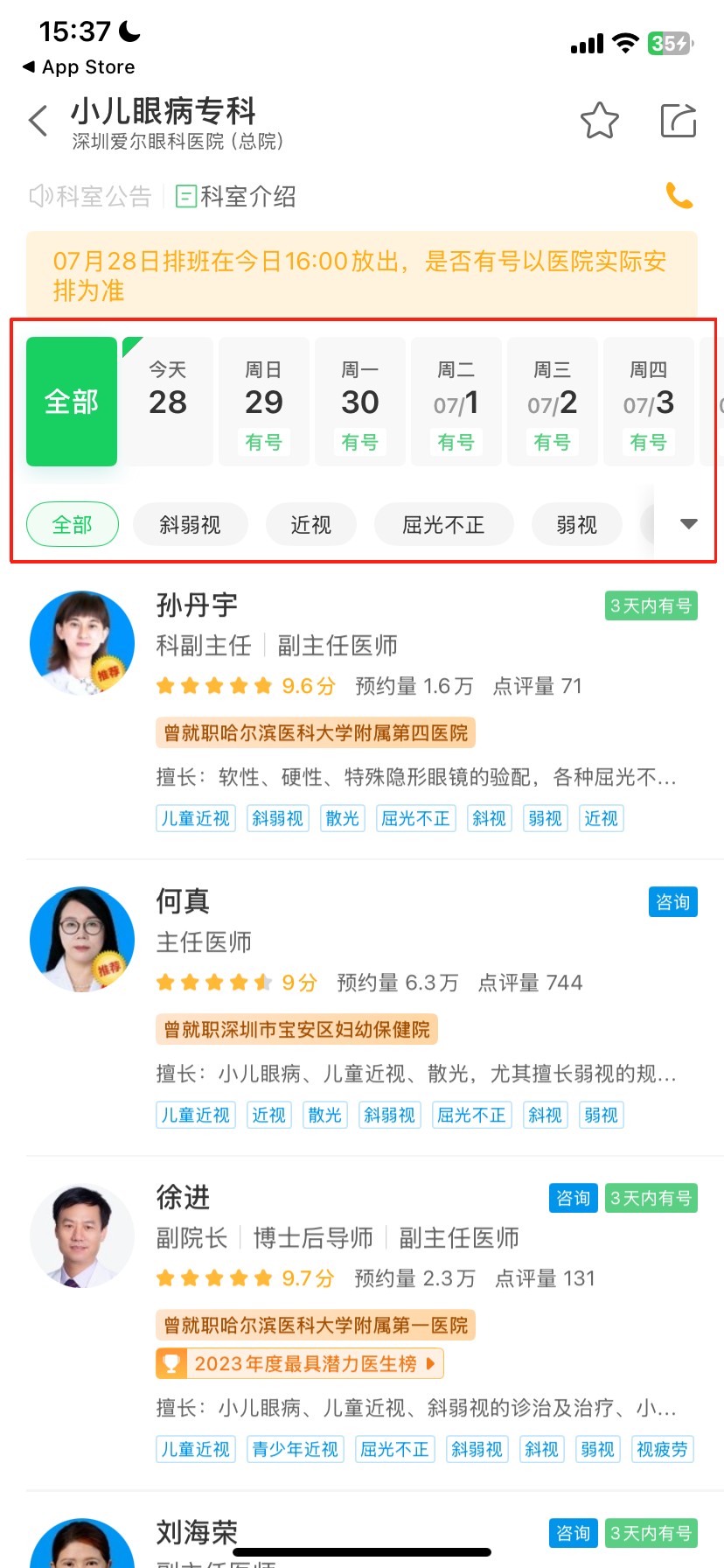Screen dimensions: 724x1568
Task: Tap the star to favorite this department
Action: 600,121
